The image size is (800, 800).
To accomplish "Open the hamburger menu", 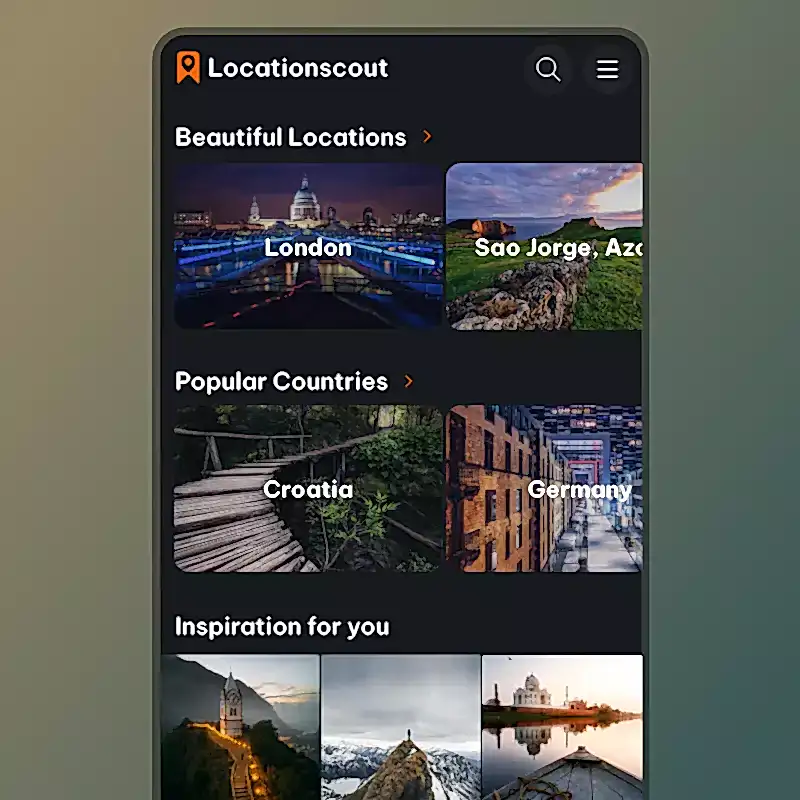I will [607, 69].
